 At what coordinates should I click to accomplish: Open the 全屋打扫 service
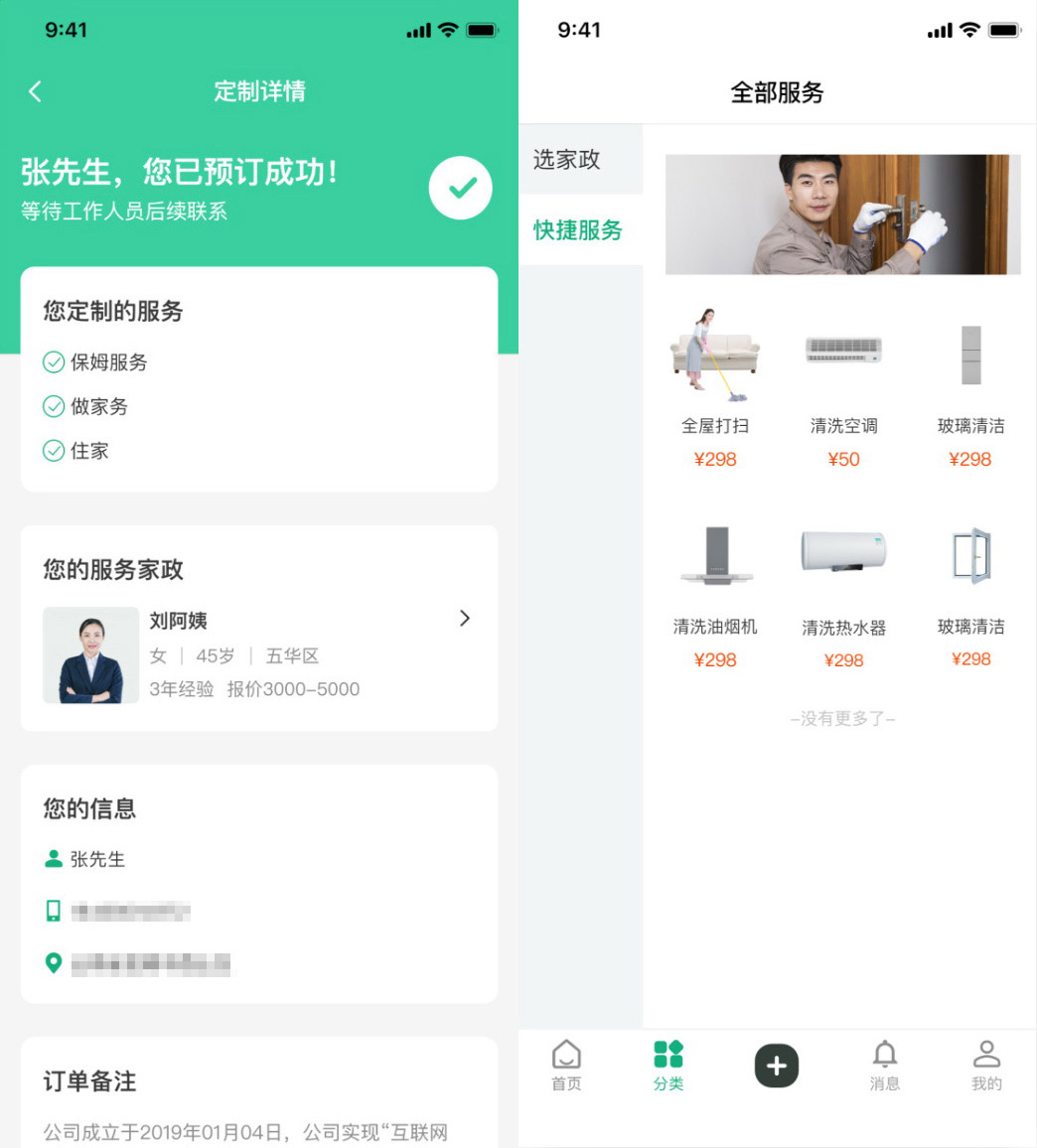pyautogui.click(x=715, y=387)
